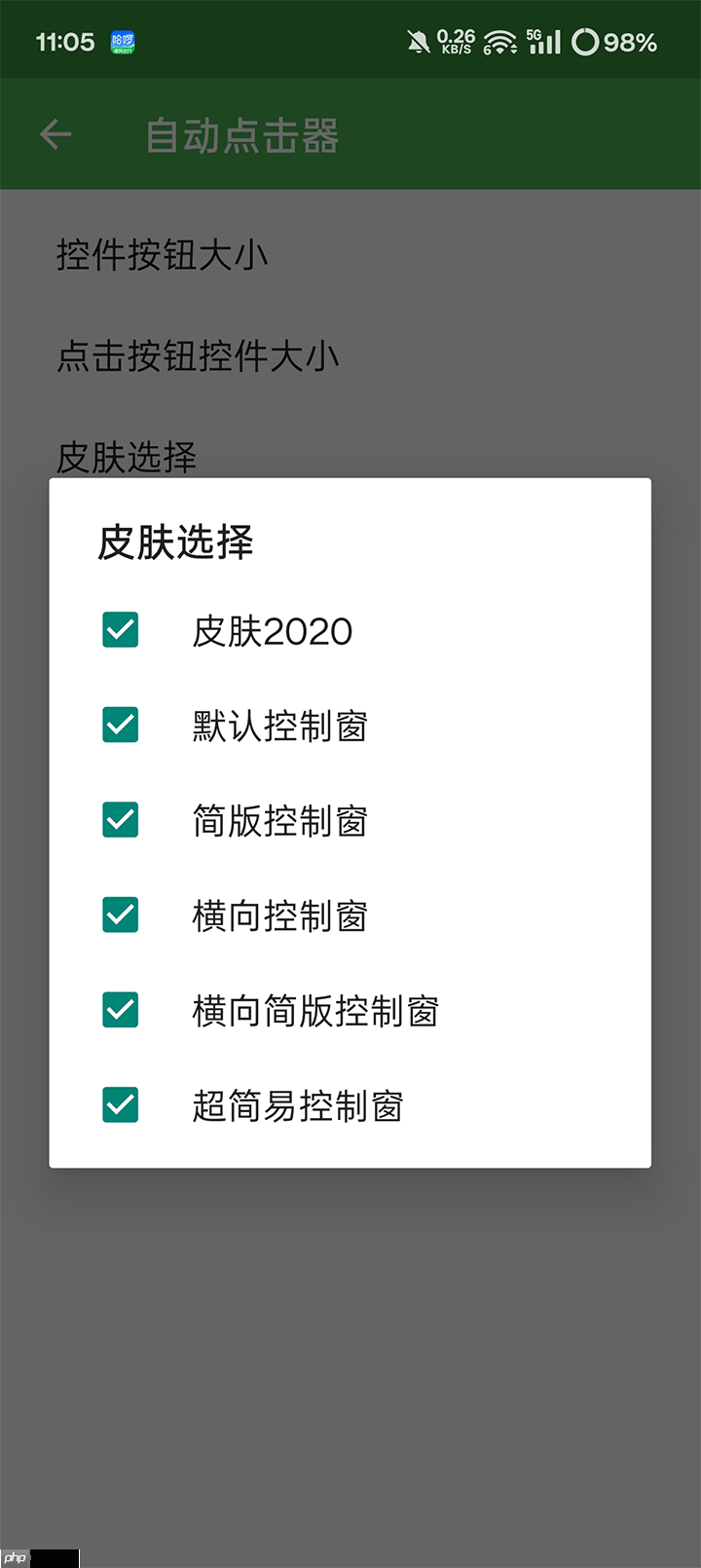Viewport: 701px width, 1568px height.
Task: Tap the php watermark at bottom left
Action: tap(13, 1556)
